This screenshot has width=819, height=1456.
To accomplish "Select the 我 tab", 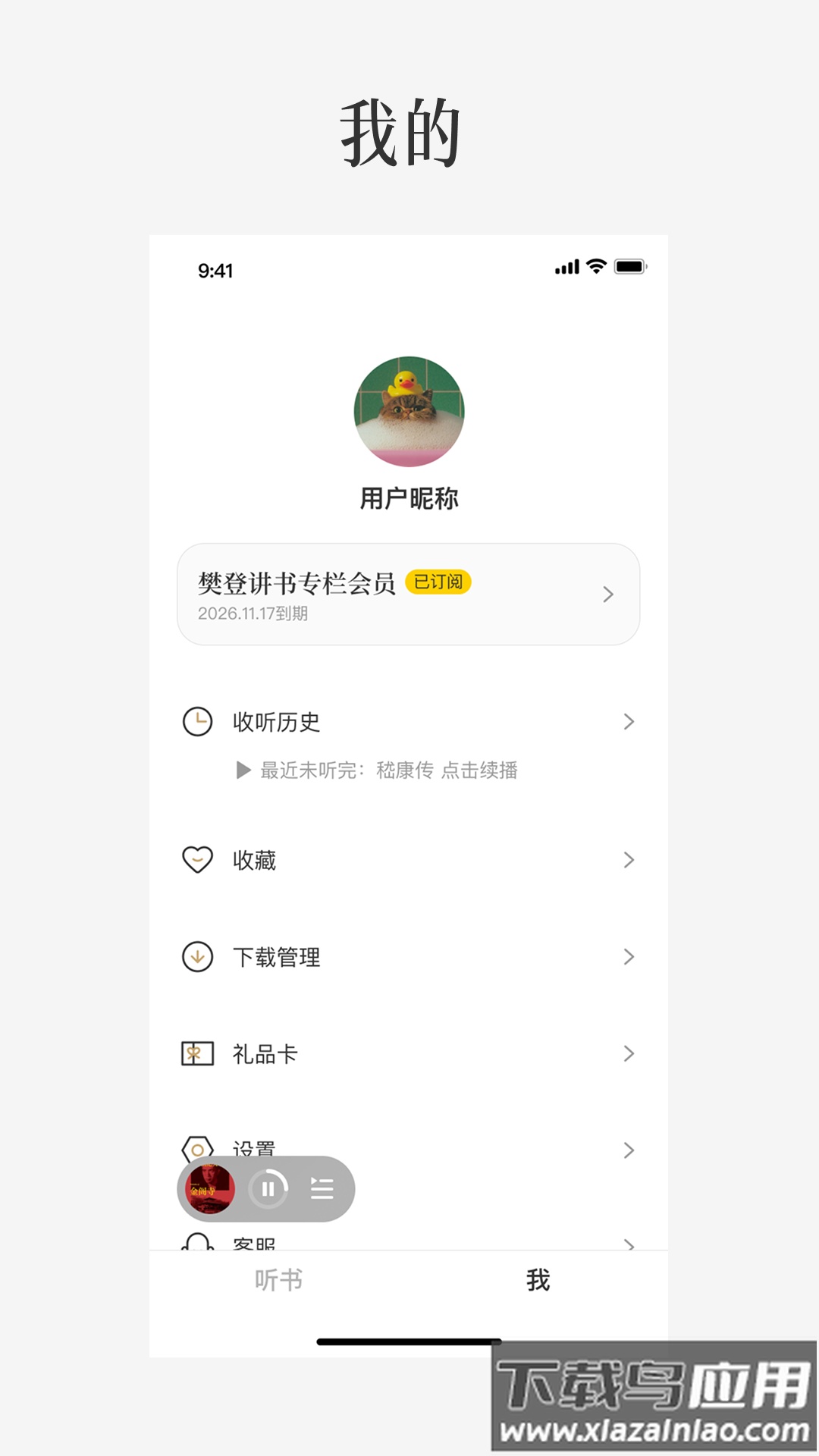I will point(538,1279).
